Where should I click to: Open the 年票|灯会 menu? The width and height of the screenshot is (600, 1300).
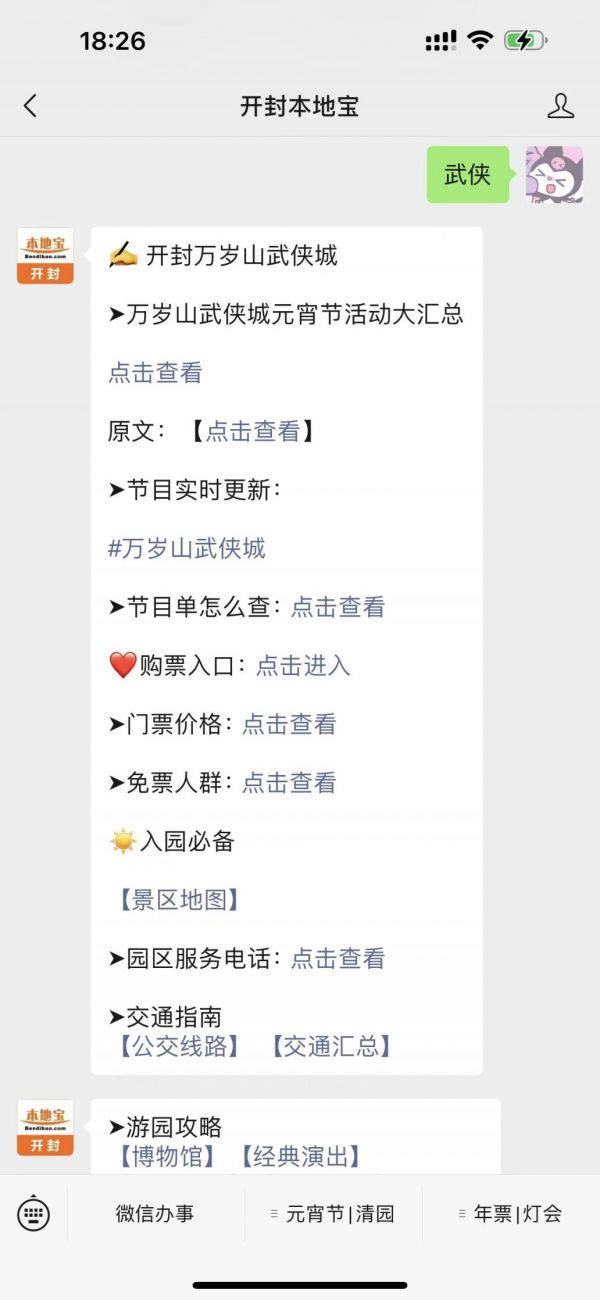coord(510,1214)
